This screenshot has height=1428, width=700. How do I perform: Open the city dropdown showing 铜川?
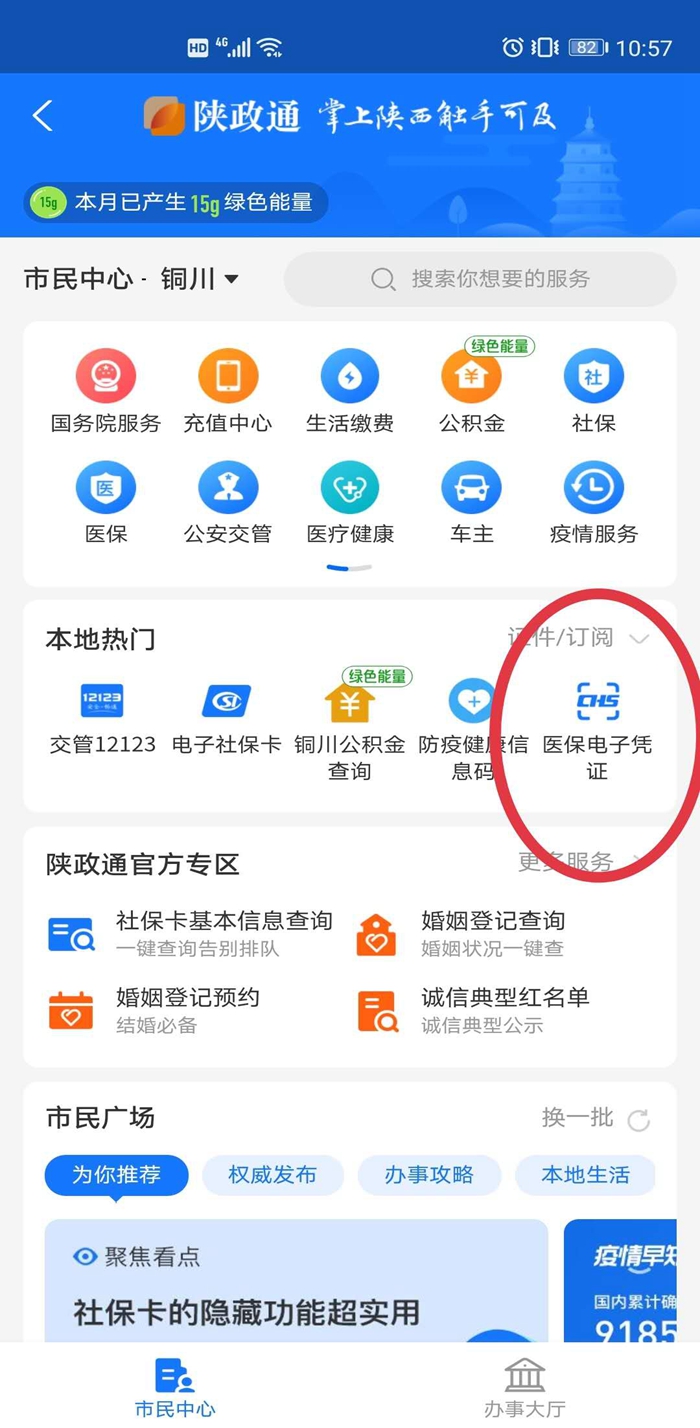click(x=200, y=279)
